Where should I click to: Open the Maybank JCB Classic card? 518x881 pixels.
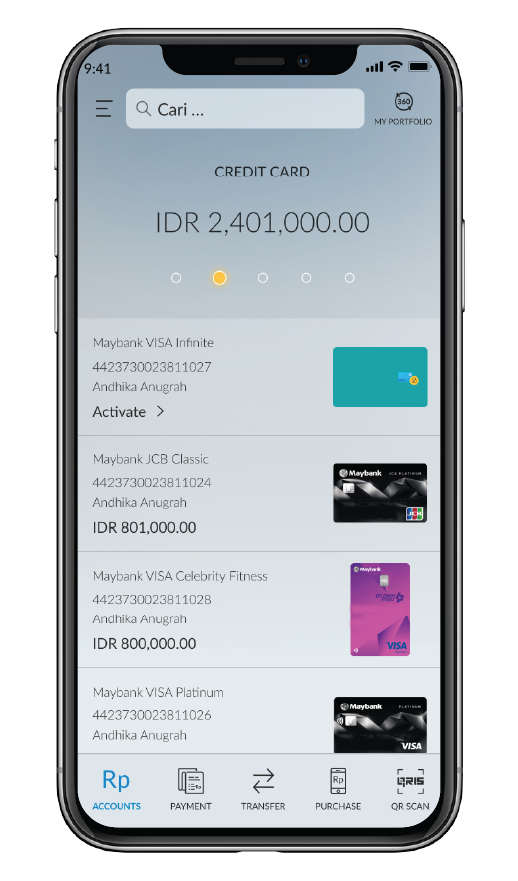click(259, 493)
